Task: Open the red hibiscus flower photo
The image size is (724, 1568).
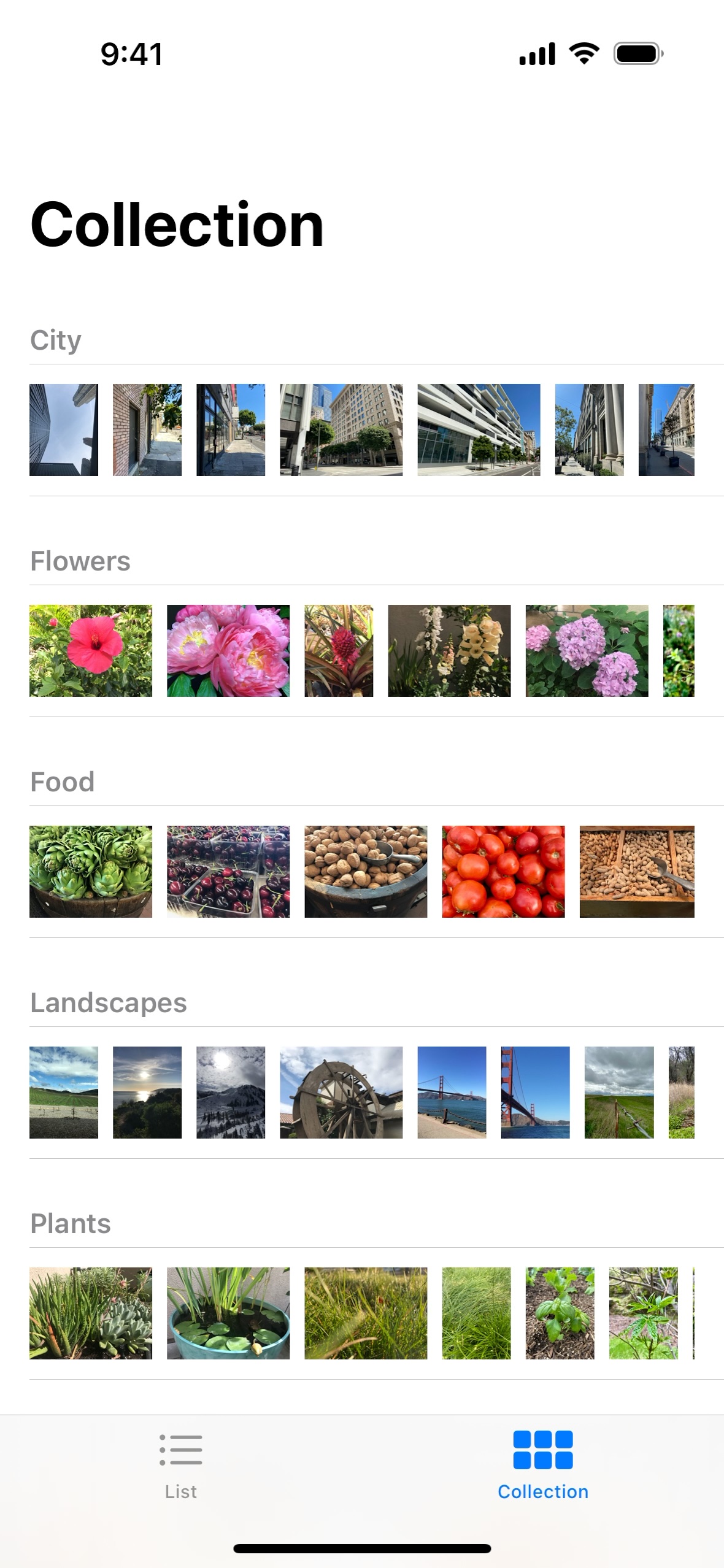Action: [91, 651]
